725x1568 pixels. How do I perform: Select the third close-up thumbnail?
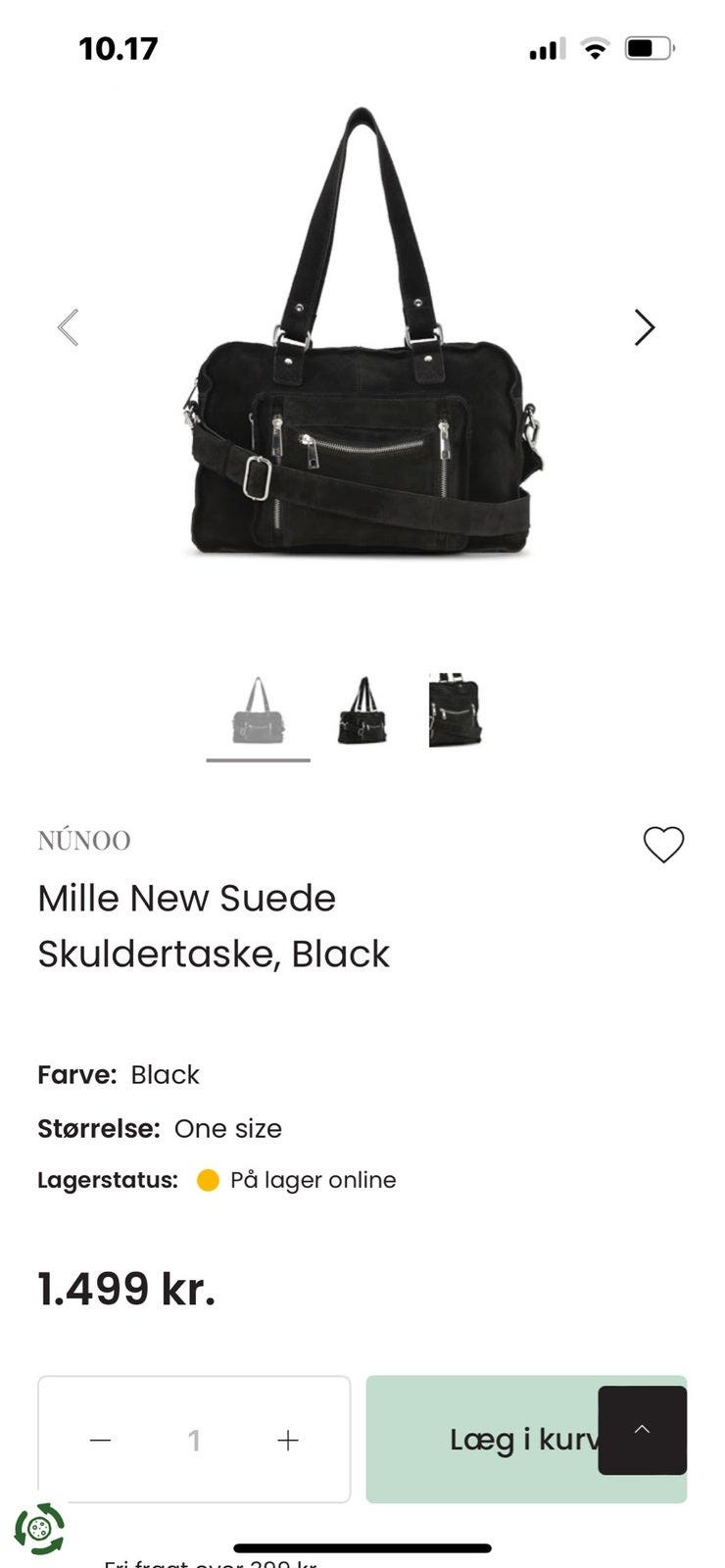pyautogui.click(x=455, y=710)
